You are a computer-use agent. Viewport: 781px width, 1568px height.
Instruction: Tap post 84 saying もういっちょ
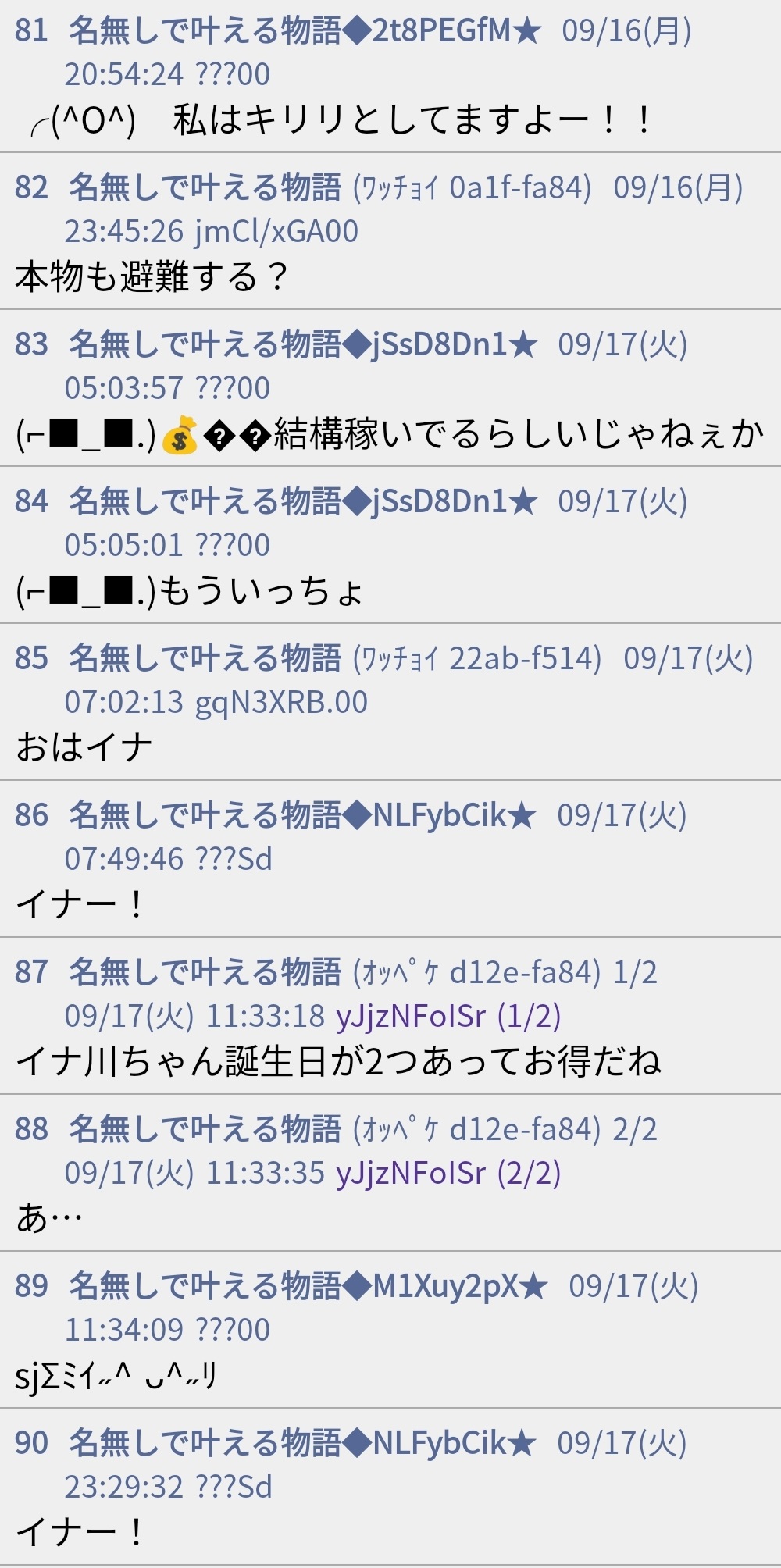point(390,545)
